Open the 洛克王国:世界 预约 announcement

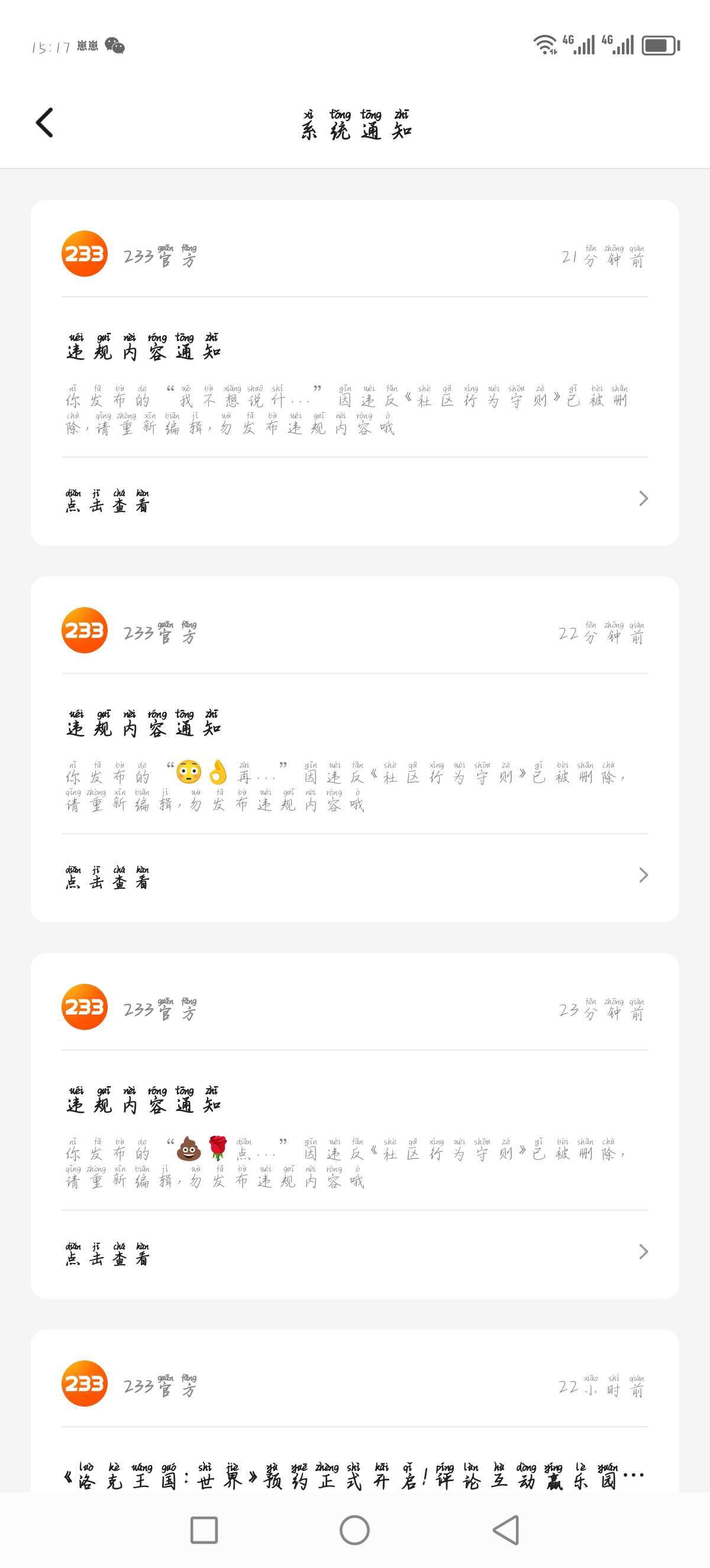pos(354,1477)
